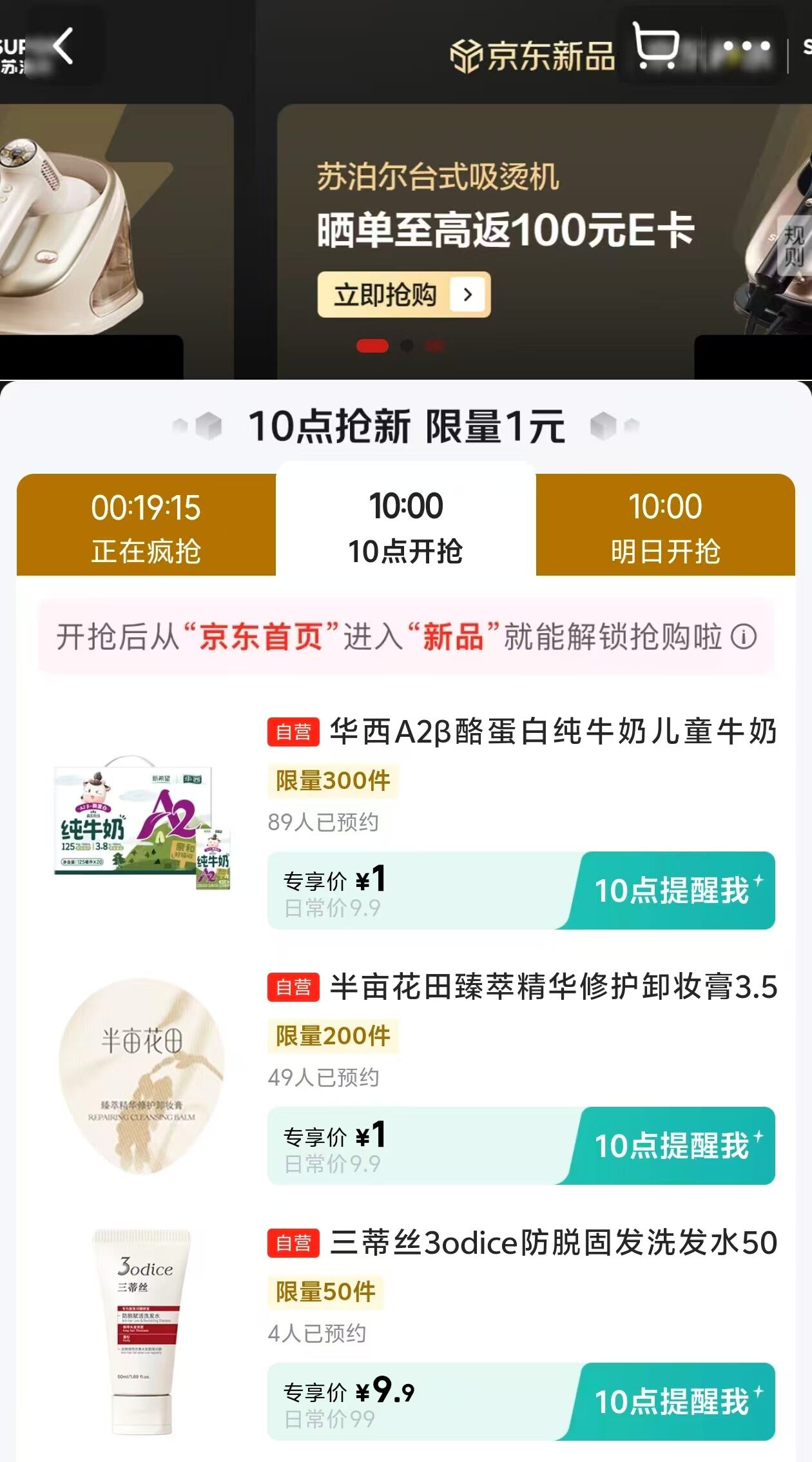Tap 立即抢购 on the Supor banner
This screenshot has height=1462, width=812.
(x=404, y=295)
